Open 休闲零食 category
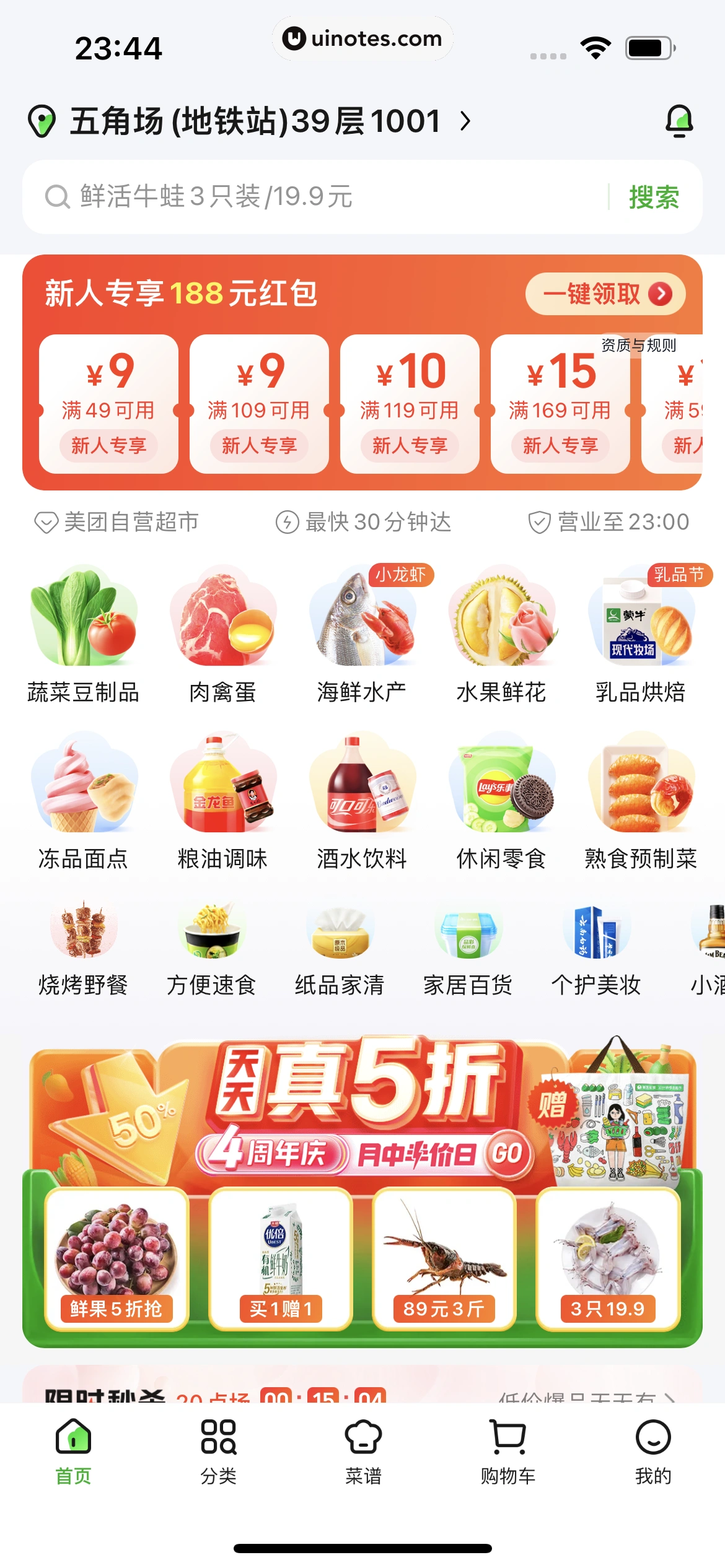The height and width of the screenshot is (1568, 725). 501,801
